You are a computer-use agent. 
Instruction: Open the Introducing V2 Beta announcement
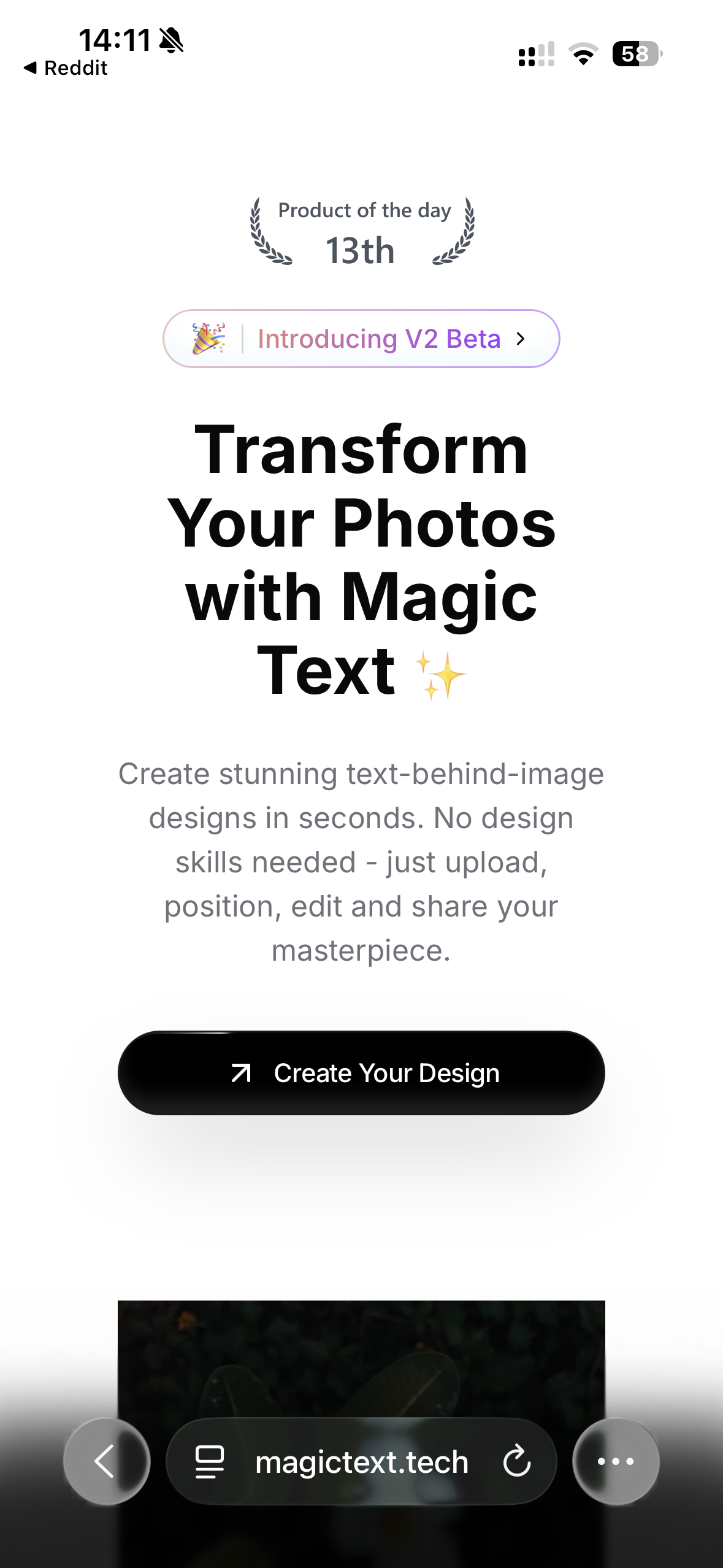(x=361, y=339)
